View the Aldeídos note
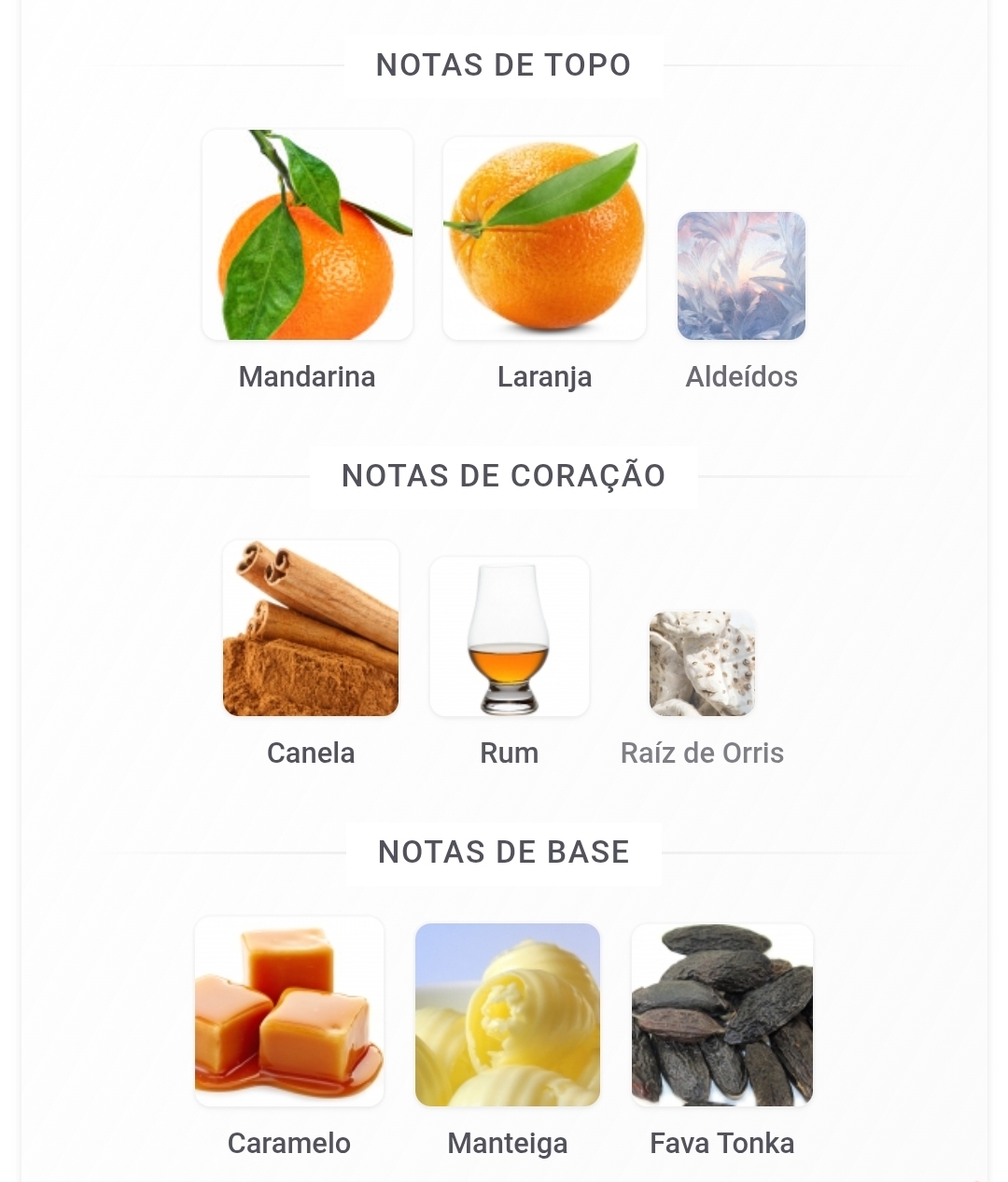 741,276
